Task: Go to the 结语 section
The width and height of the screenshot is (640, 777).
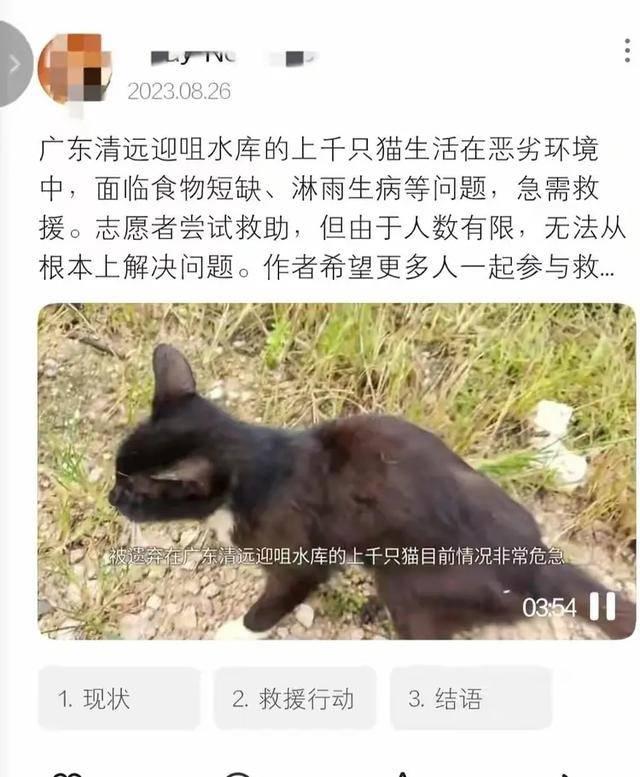Action: coord(470,698)
